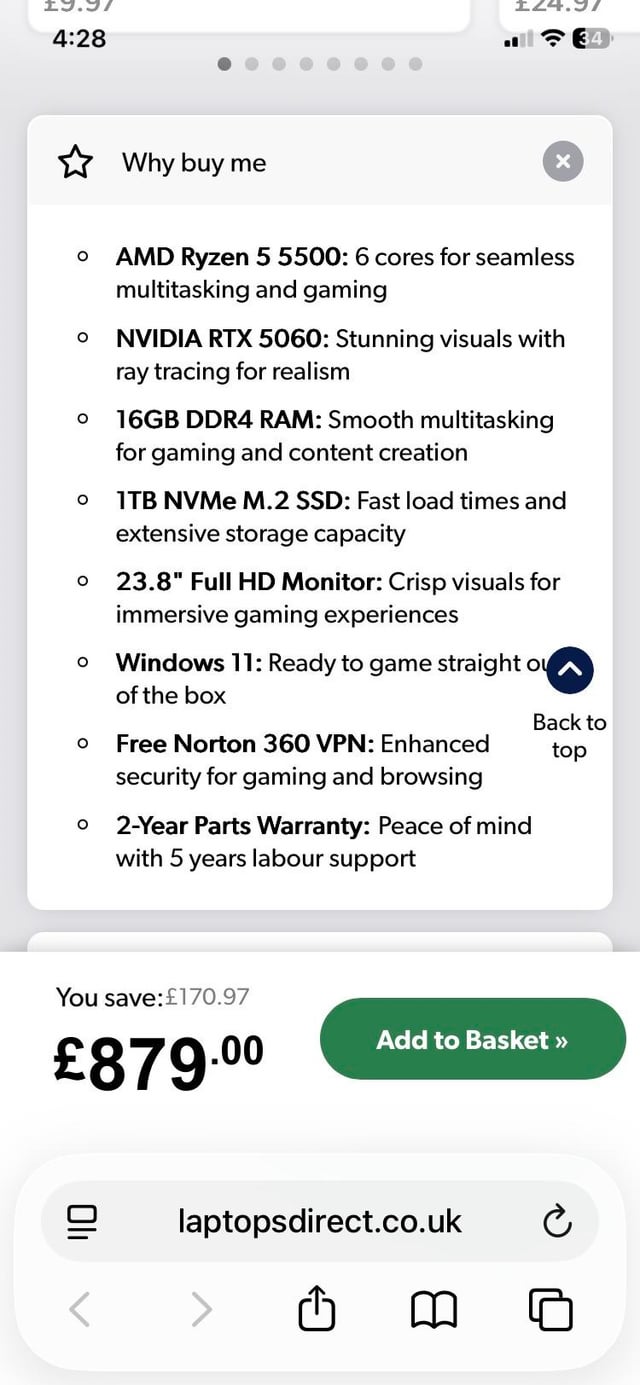Open Safari bookmarks

433,1308
